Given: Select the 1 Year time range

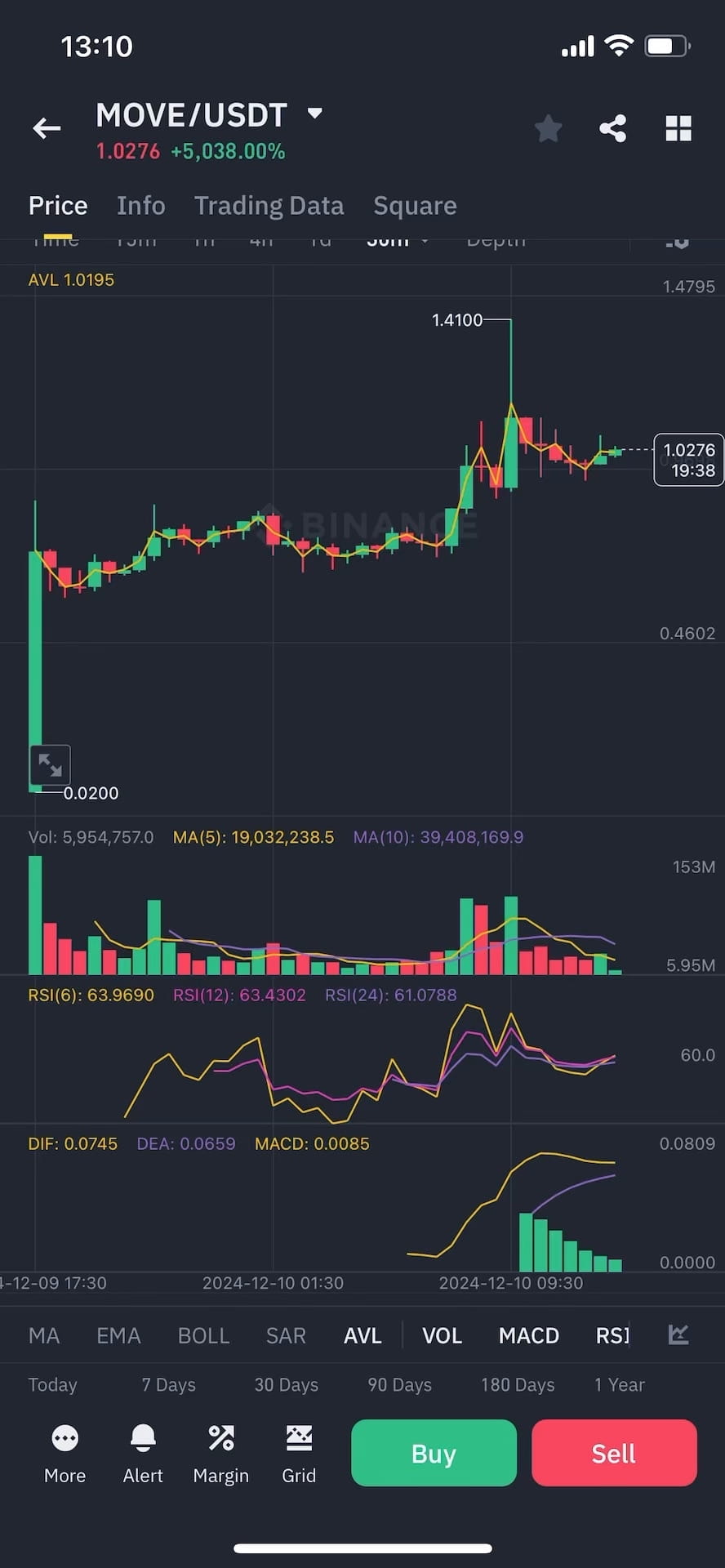Looking at the screenshot, I should pos(619,1385).
